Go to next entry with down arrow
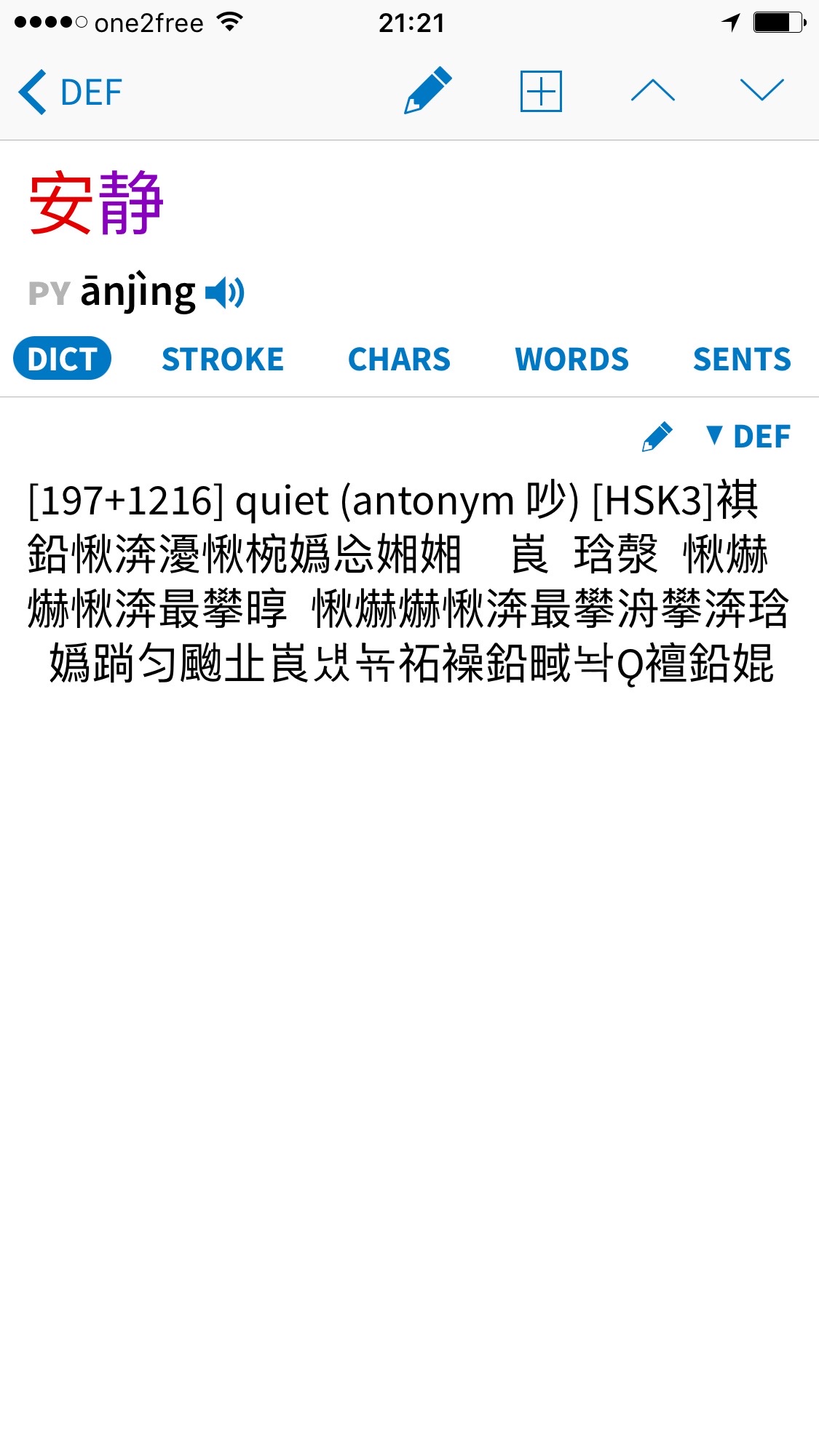This screenshot has height=1456, width=819. pyautogui.click(x=761, y=90)
